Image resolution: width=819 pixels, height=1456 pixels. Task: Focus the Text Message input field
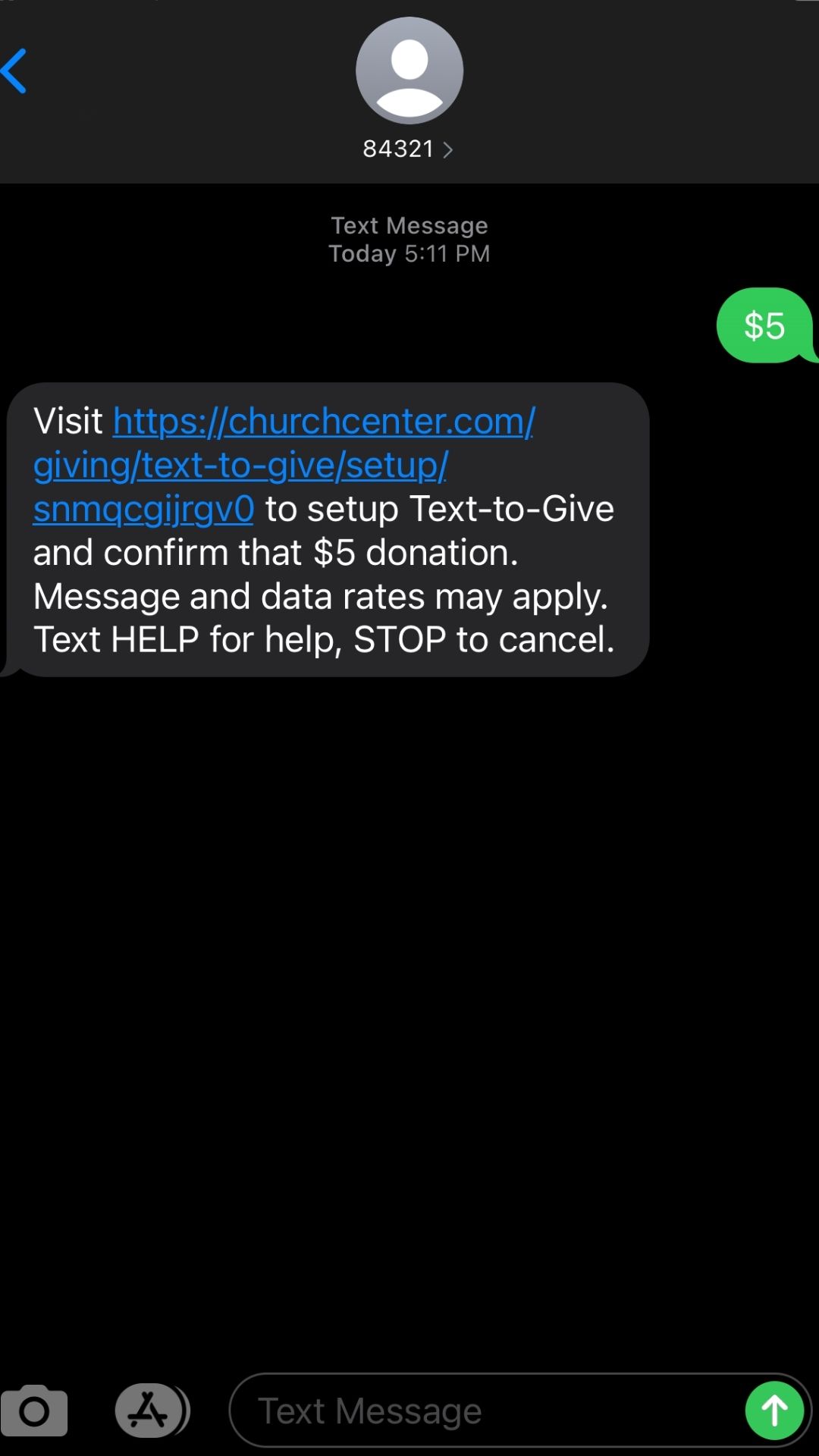click(x=485, y=1410)
